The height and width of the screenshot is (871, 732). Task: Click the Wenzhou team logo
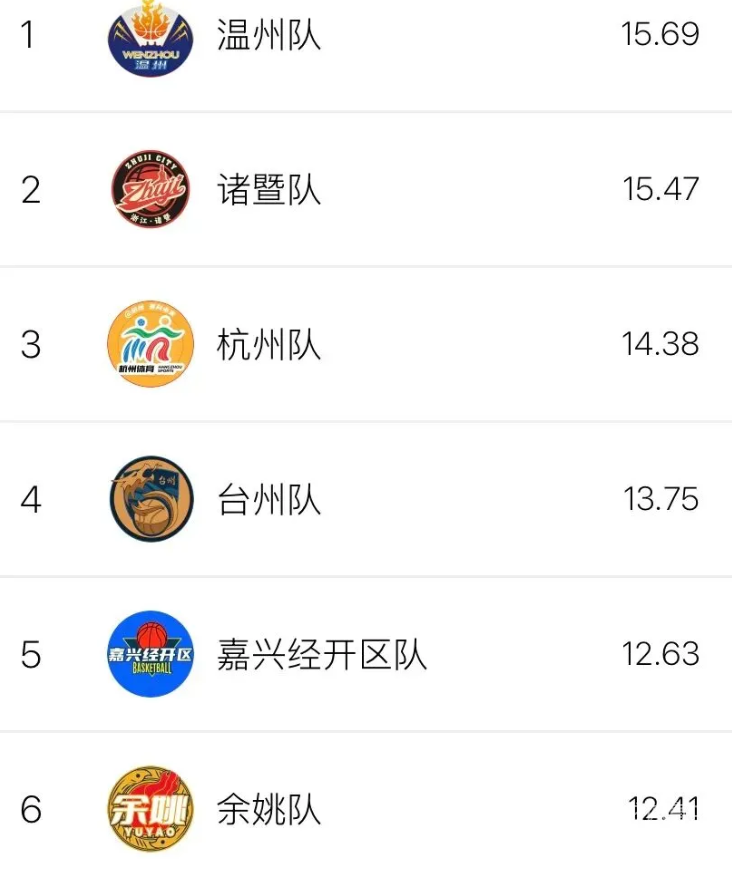[x=149, y=37]
